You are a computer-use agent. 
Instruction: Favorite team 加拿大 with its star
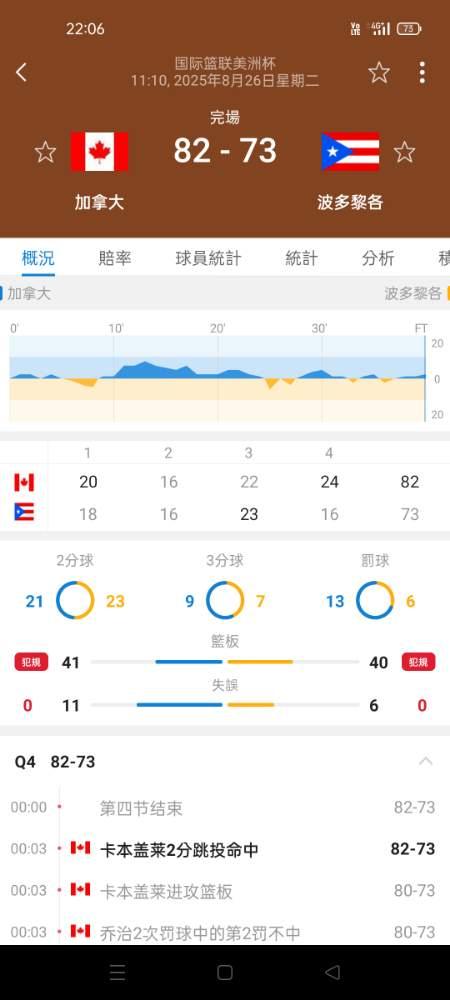[x=45, y=152]
